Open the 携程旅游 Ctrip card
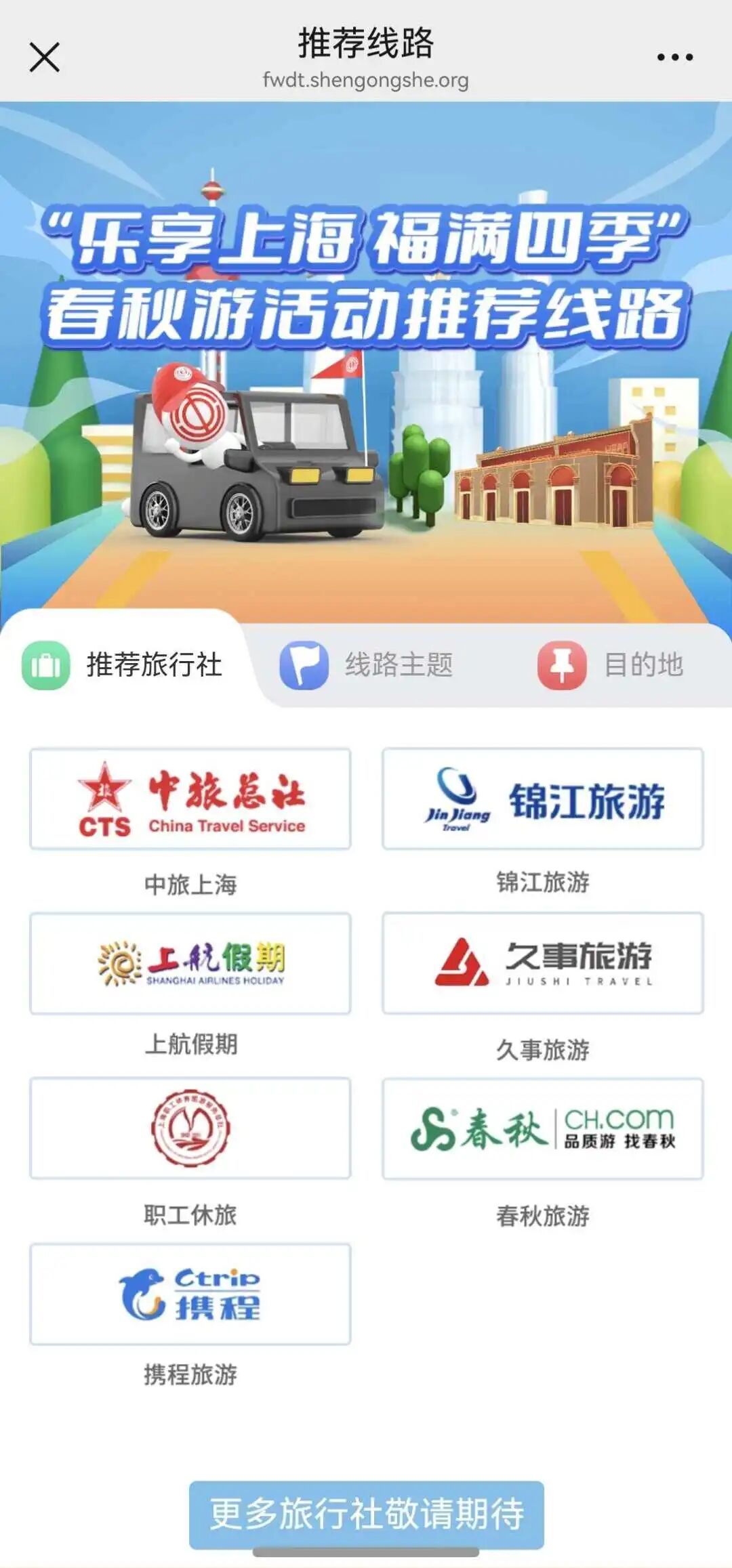This screenshot has height=1568, width=732. [190, 1294]
